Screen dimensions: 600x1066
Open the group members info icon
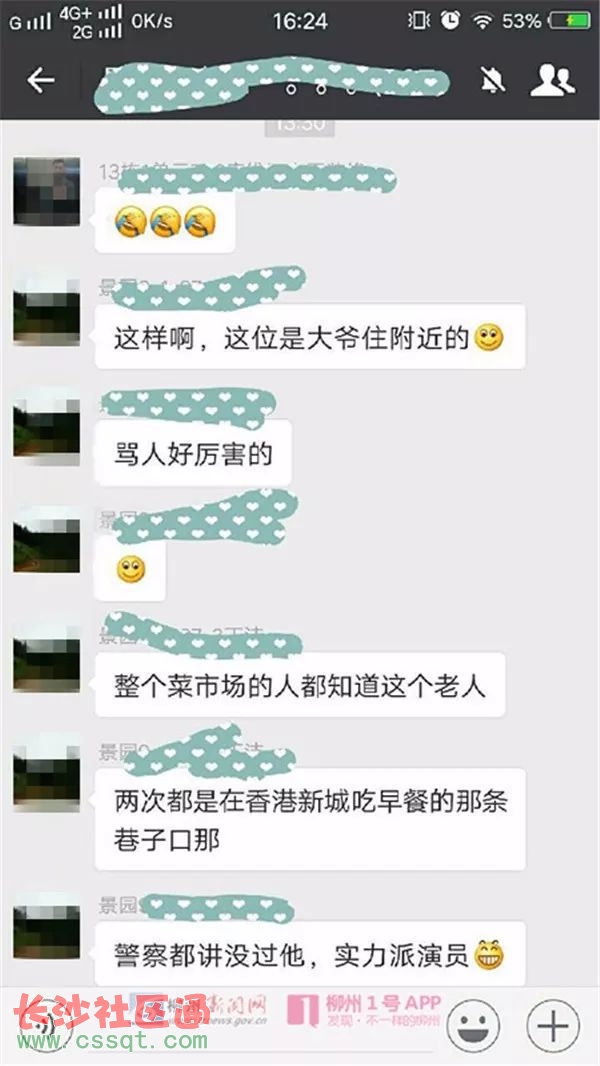point(552,81)
